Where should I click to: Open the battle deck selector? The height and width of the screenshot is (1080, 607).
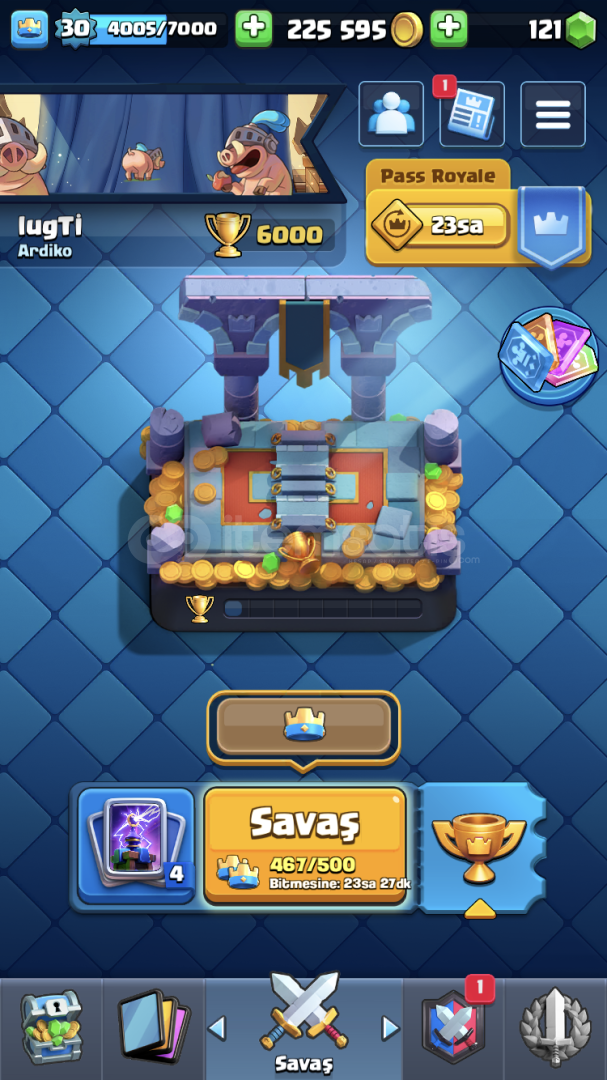coord(136,846)
